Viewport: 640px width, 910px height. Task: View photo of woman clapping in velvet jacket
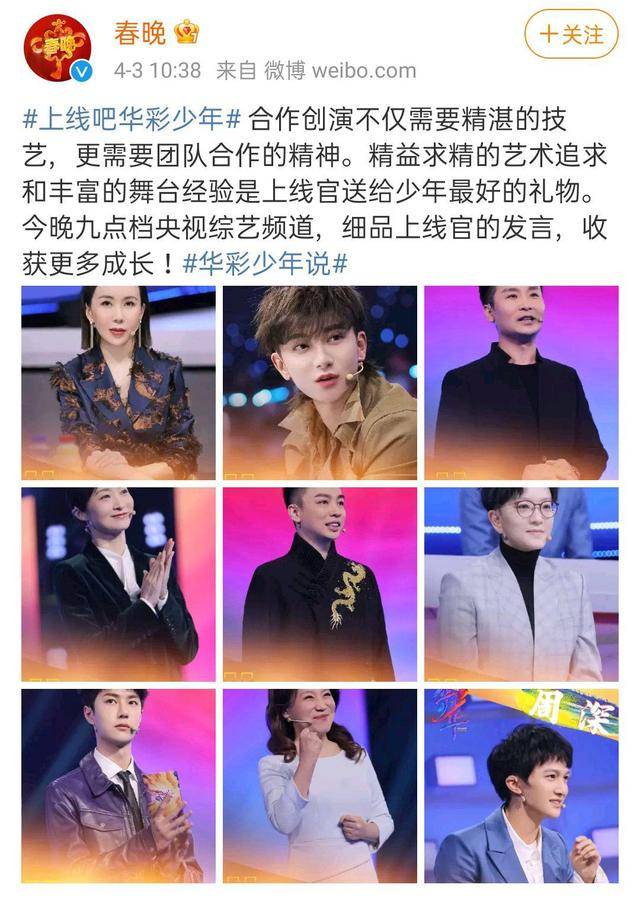(x=119, y=584)
